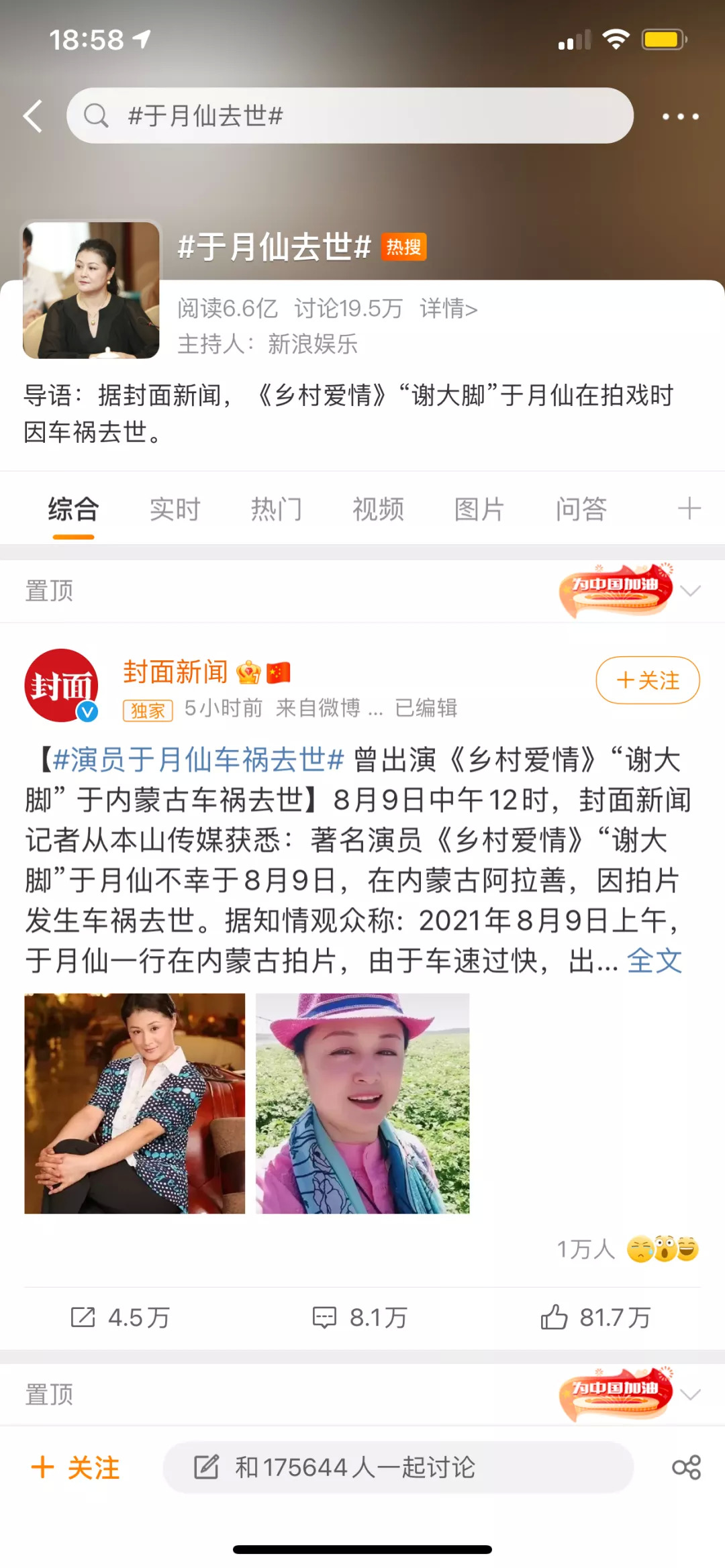Open 封面新闻 profile avatar
The height and width of the screenshot is (1568, 725).
(62, 685)
